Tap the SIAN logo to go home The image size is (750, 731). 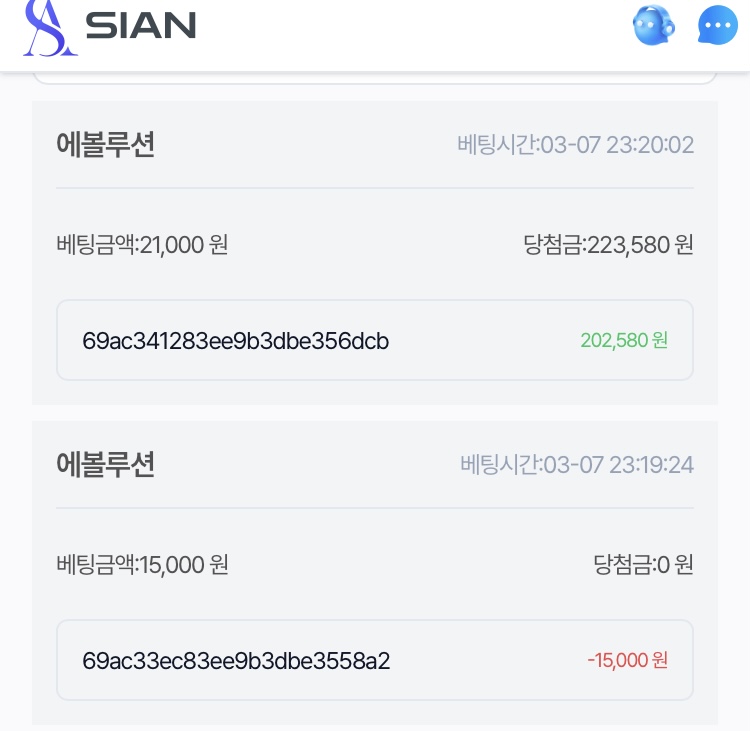tap(110, 26)
